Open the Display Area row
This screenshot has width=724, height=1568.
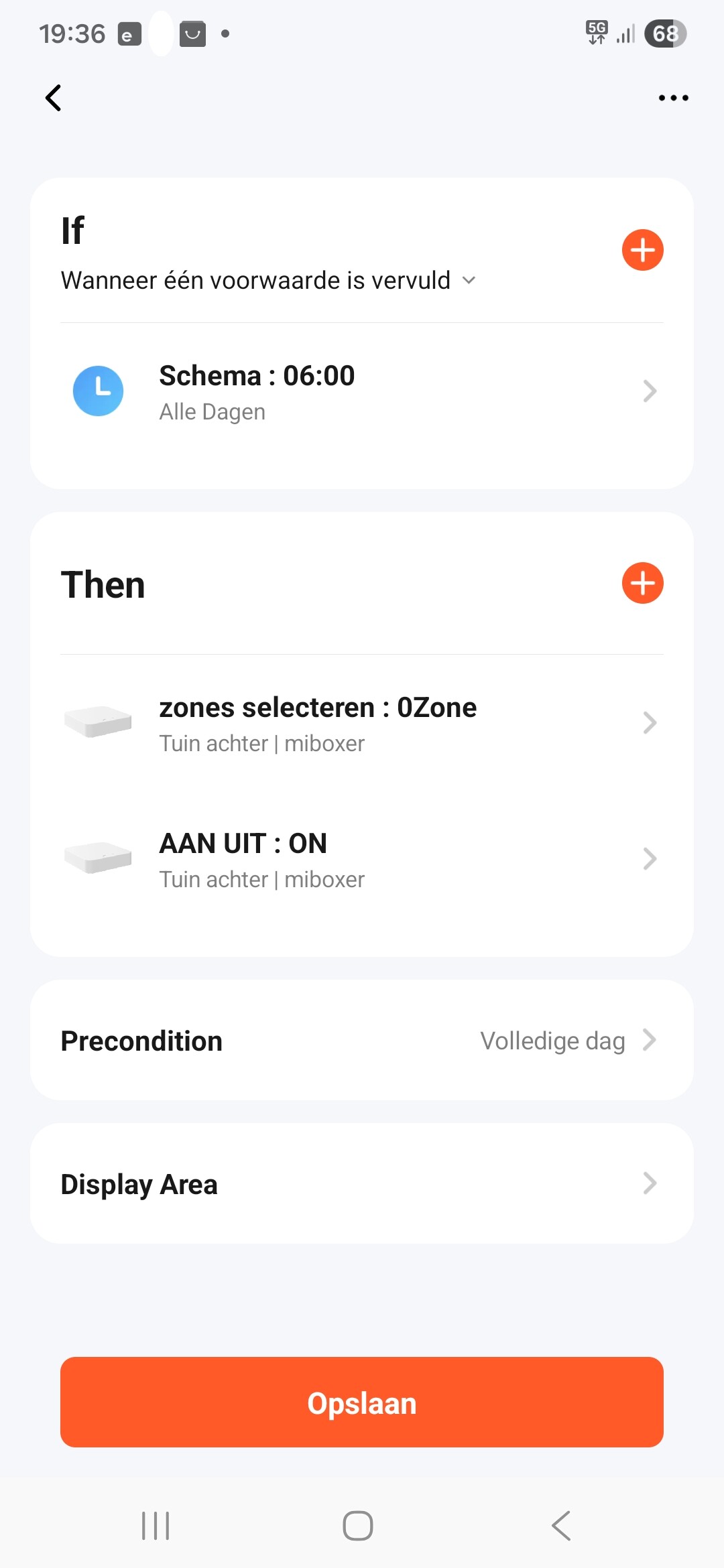tap(362, 1184)
